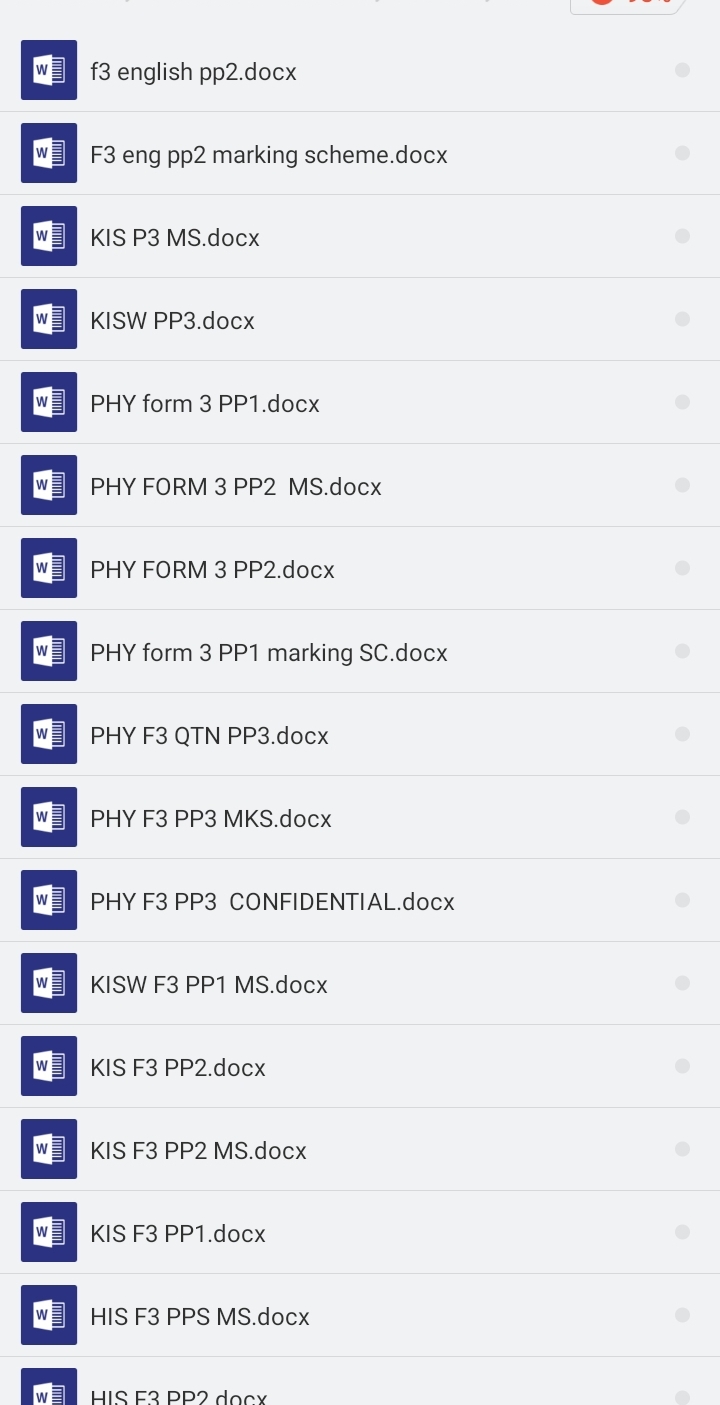Open HIS F3 PP2.docx file
This screenshot has width=720, height=1405.
179,1393
